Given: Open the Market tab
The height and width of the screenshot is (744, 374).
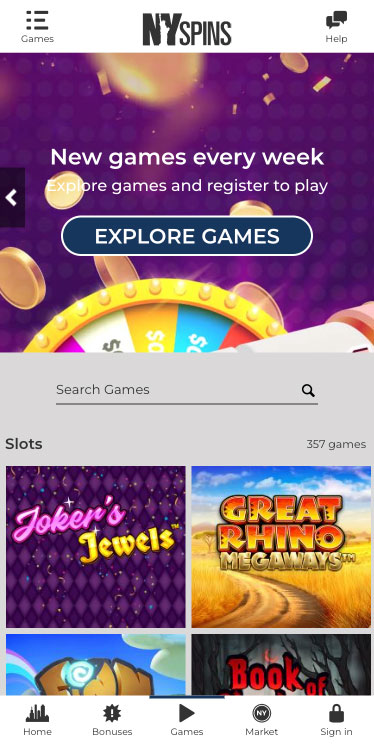Looking at the screenshot, I should coord(262,719).
